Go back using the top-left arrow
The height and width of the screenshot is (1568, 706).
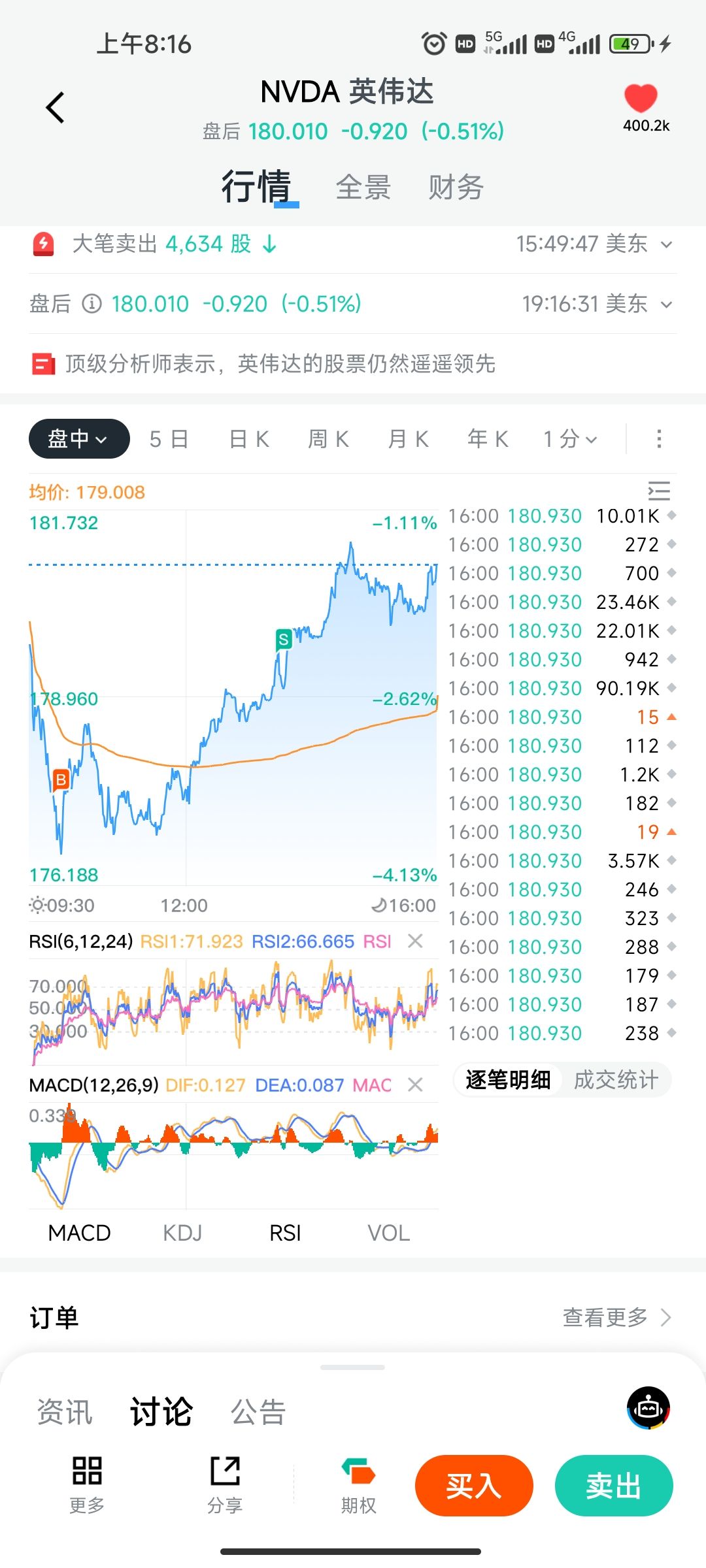point(56,108)
